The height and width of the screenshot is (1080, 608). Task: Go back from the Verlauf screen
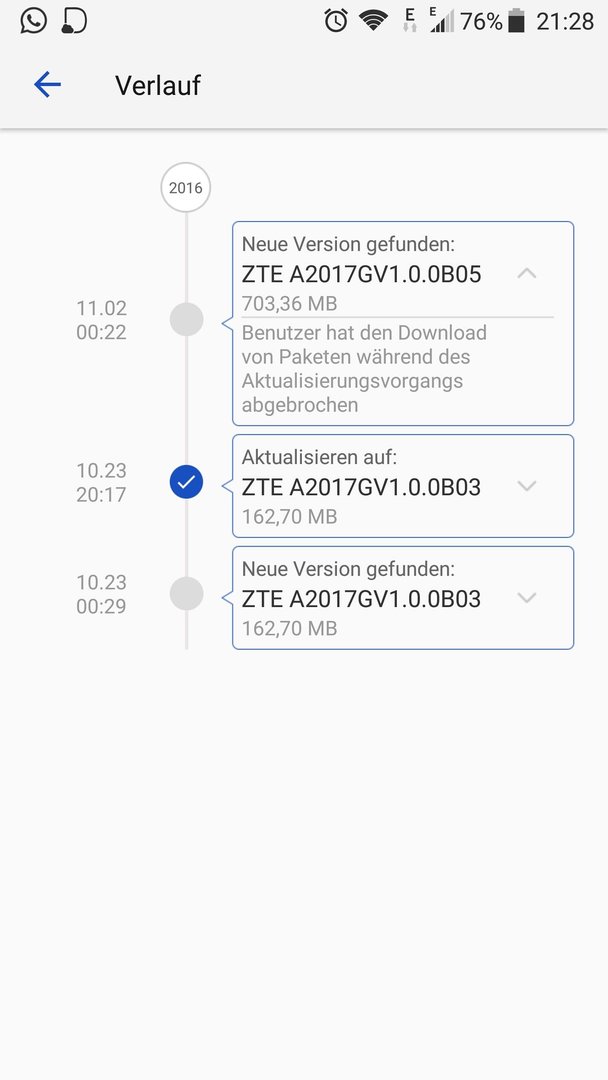pos(48,85)
